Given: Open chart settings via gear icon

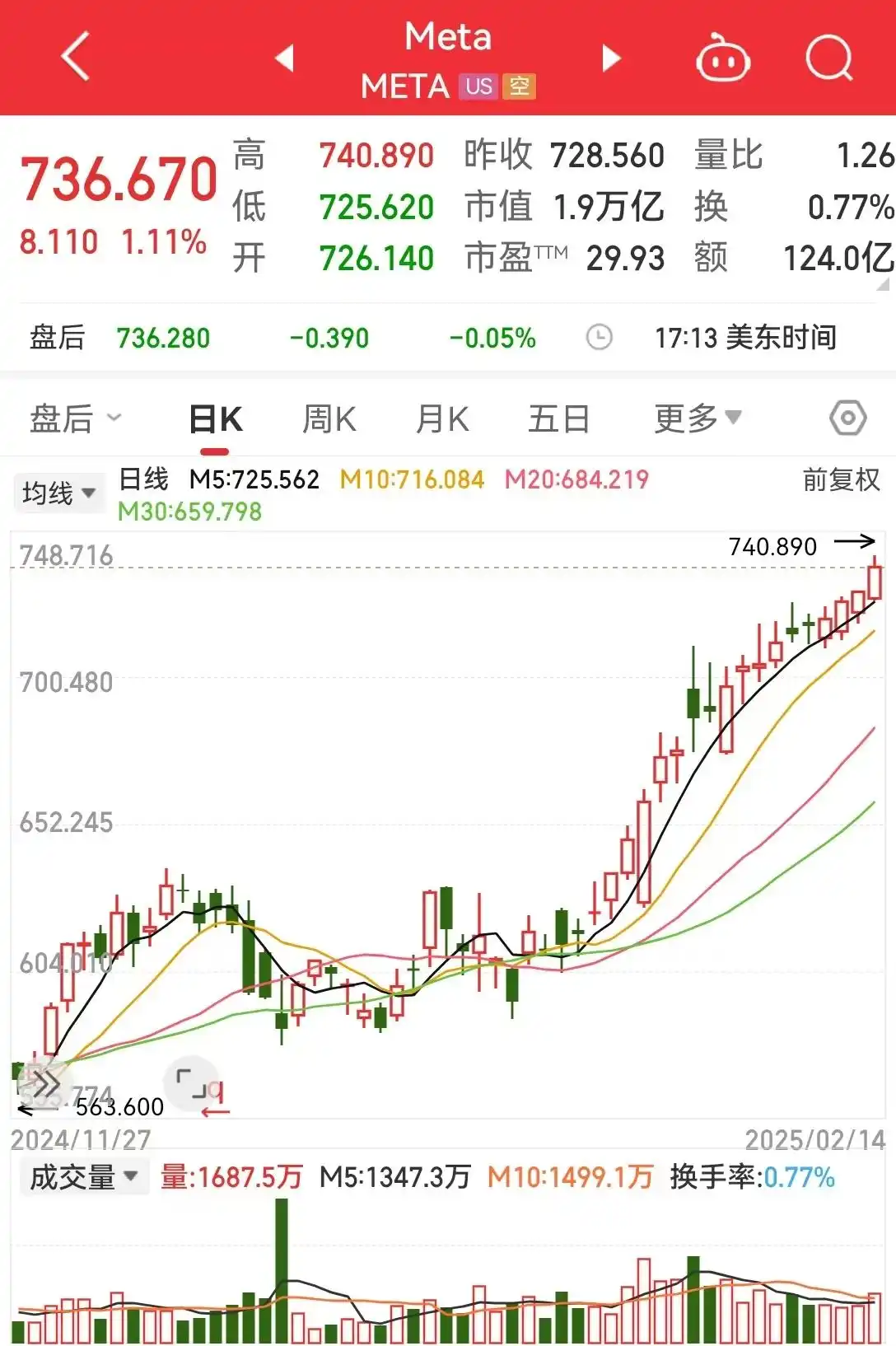Looking at the screenshot, I should pos(847,418).
